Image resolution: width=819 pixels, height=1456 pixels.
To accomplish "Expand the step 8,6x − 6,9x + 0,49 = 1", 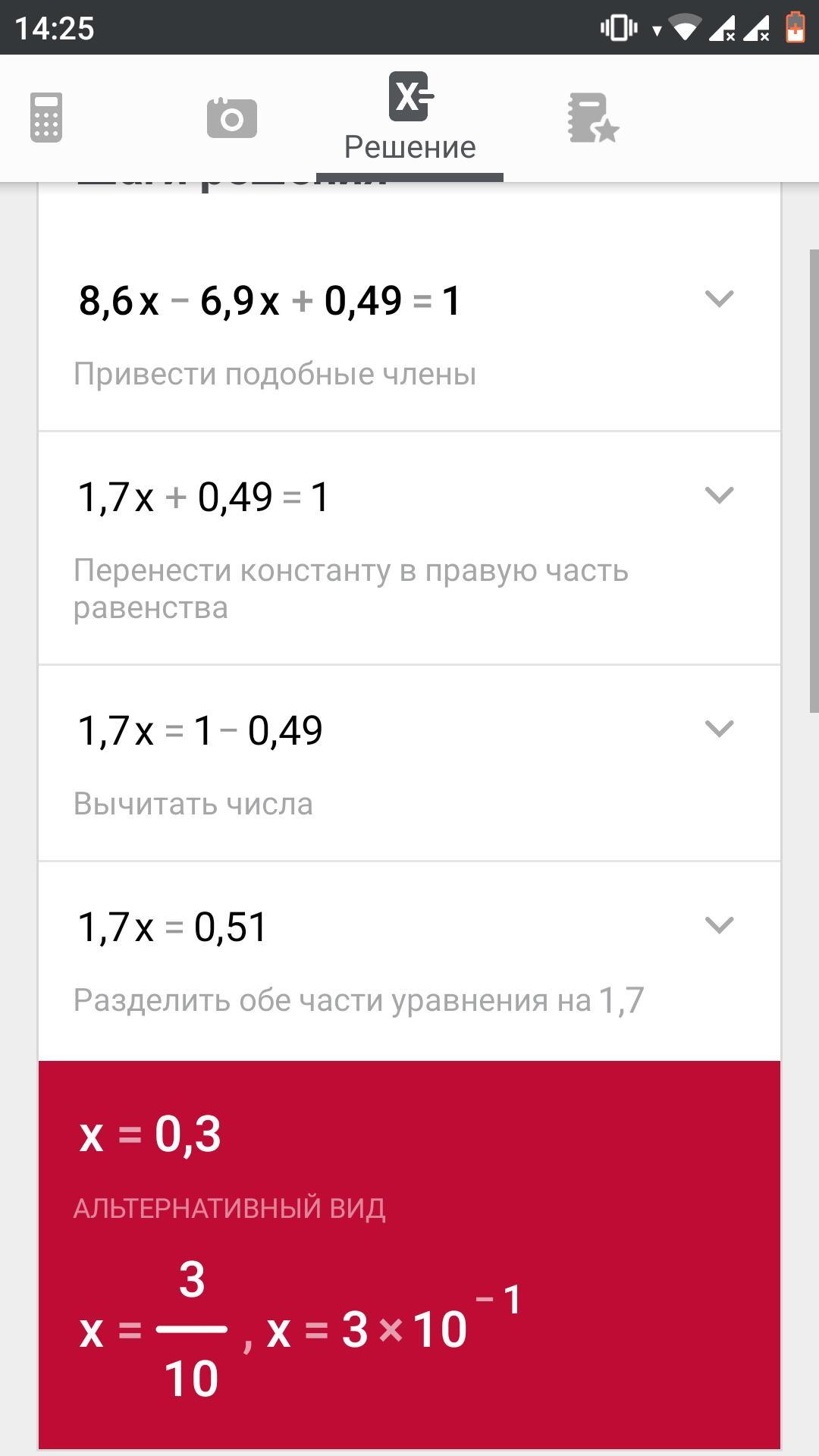I will click(x=719, y=299).
